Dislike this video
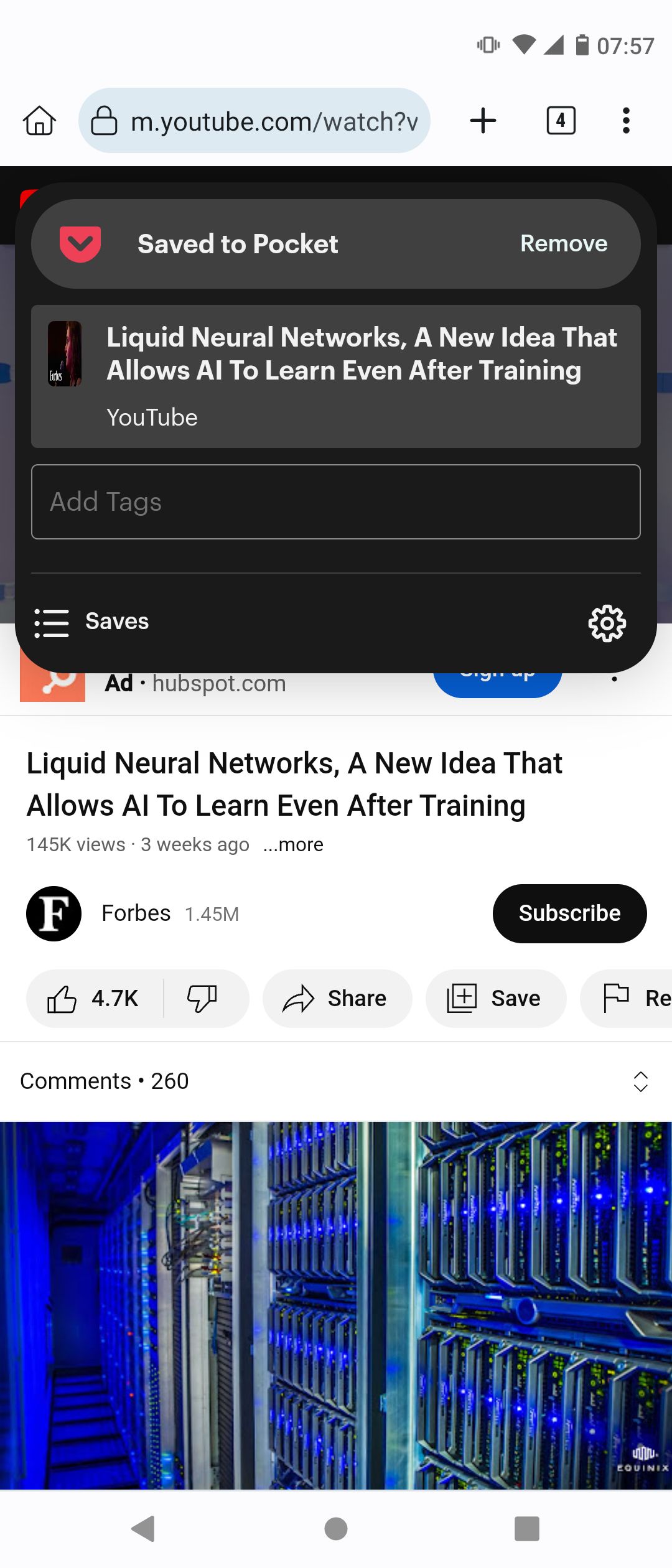 point(202,999)
